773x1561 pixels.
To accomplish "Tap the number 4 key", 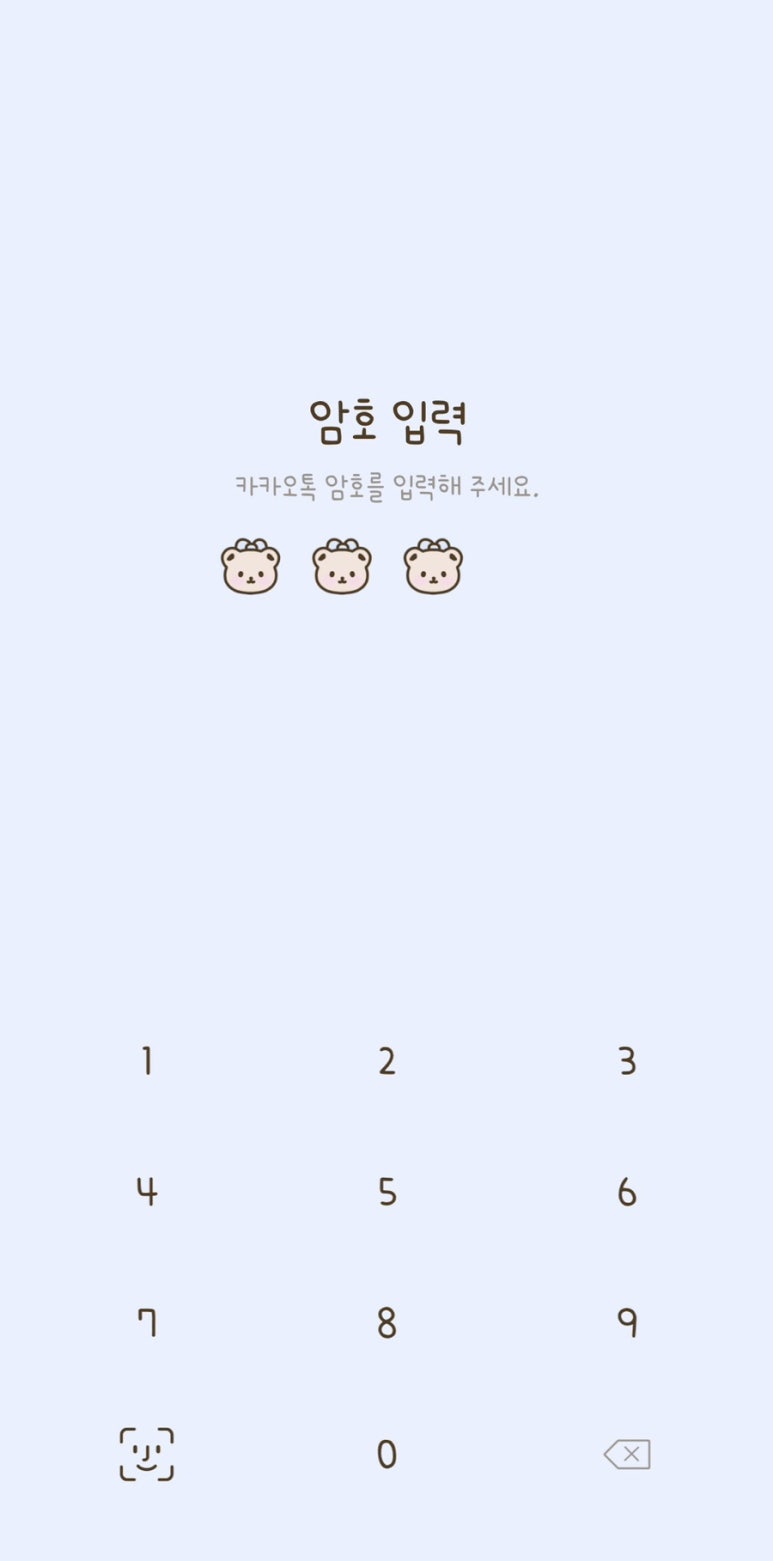I will pyautogui.click(x=147, y=1192).
